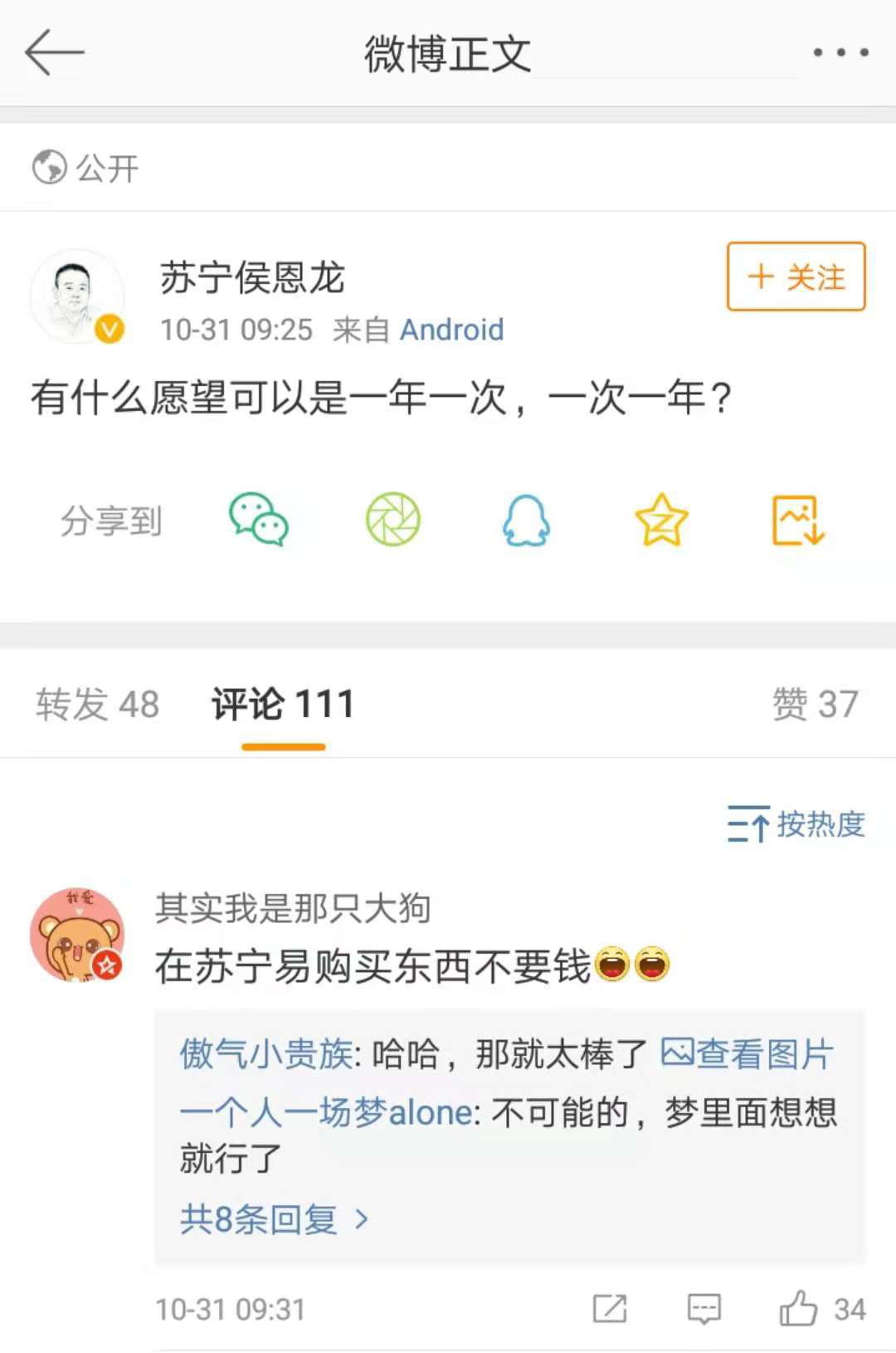Open the three-dot overflow menu
The width and height of the screenshot is (896, 1353).
[x=840, y=53]
